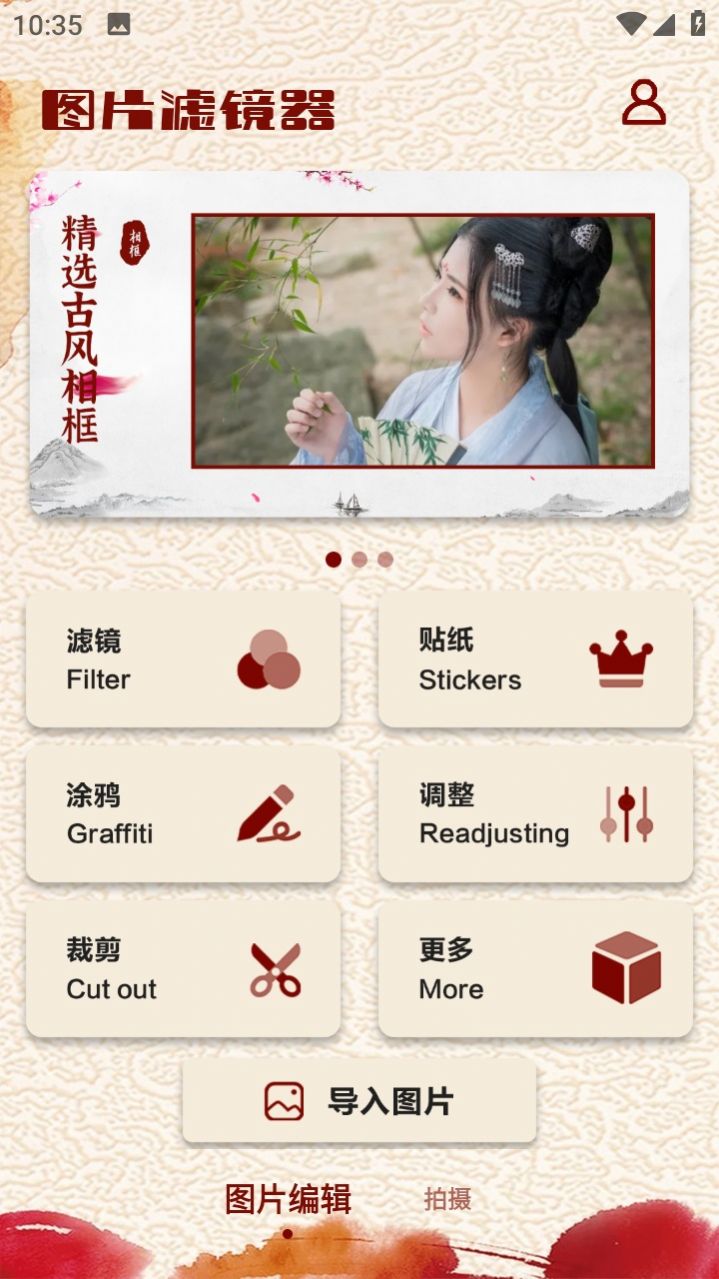Jump to the second banner page dot
This screenshot has width=719, height=1279.
coord(359,560)
